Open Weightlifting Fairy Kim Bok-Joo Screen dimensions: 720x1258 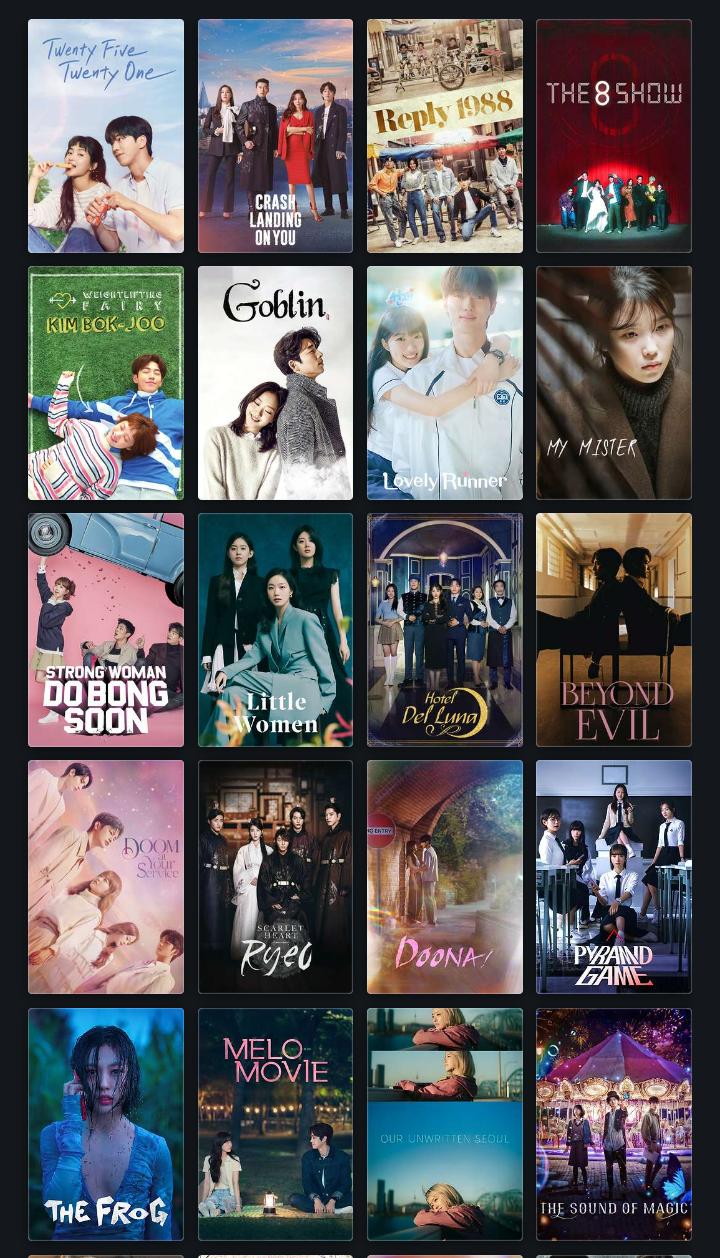coord(106,383)
